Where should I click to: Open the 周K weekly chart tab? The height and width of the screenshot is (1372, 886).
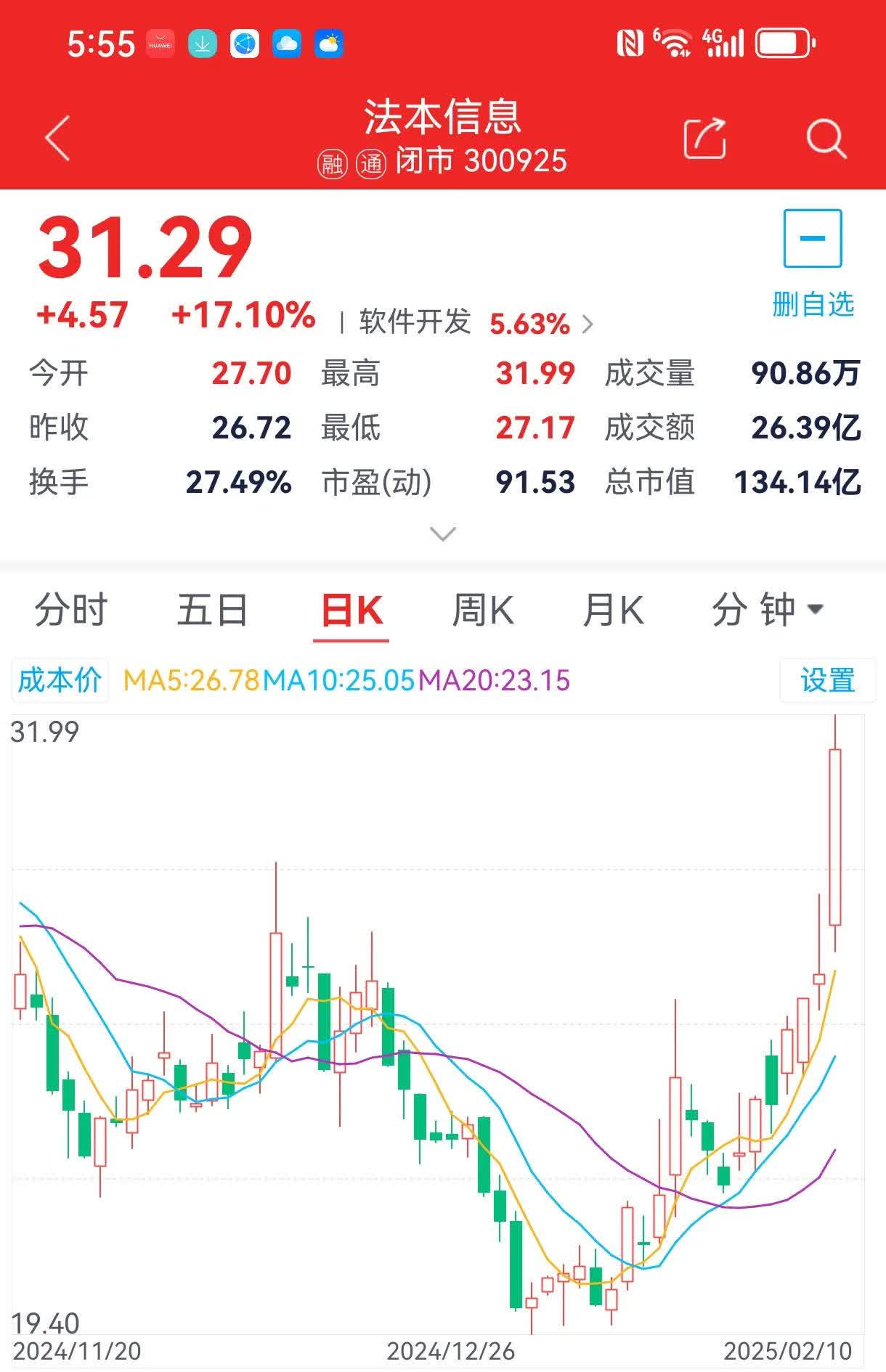484,610
